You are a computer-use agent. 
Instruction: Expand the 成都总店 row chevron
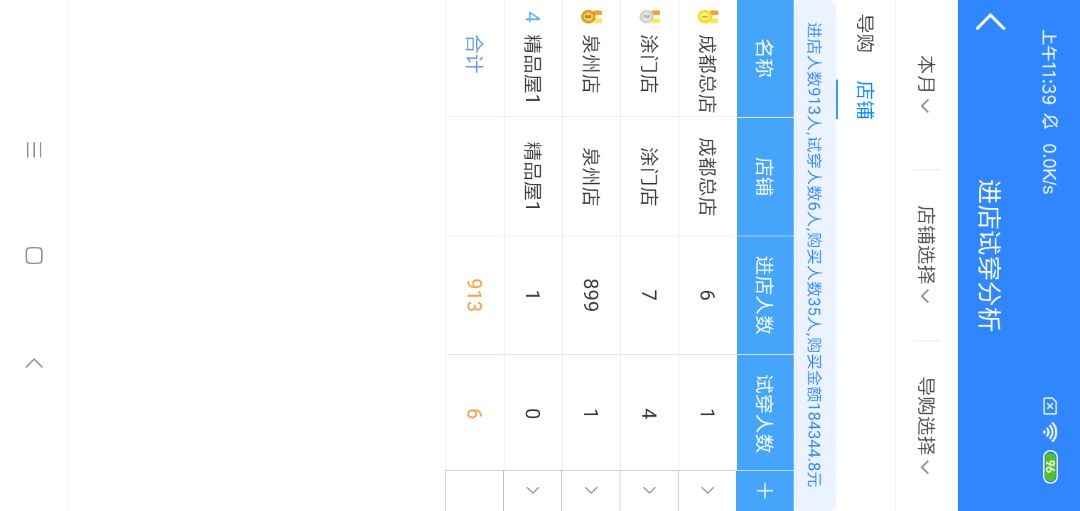[707, 490]
